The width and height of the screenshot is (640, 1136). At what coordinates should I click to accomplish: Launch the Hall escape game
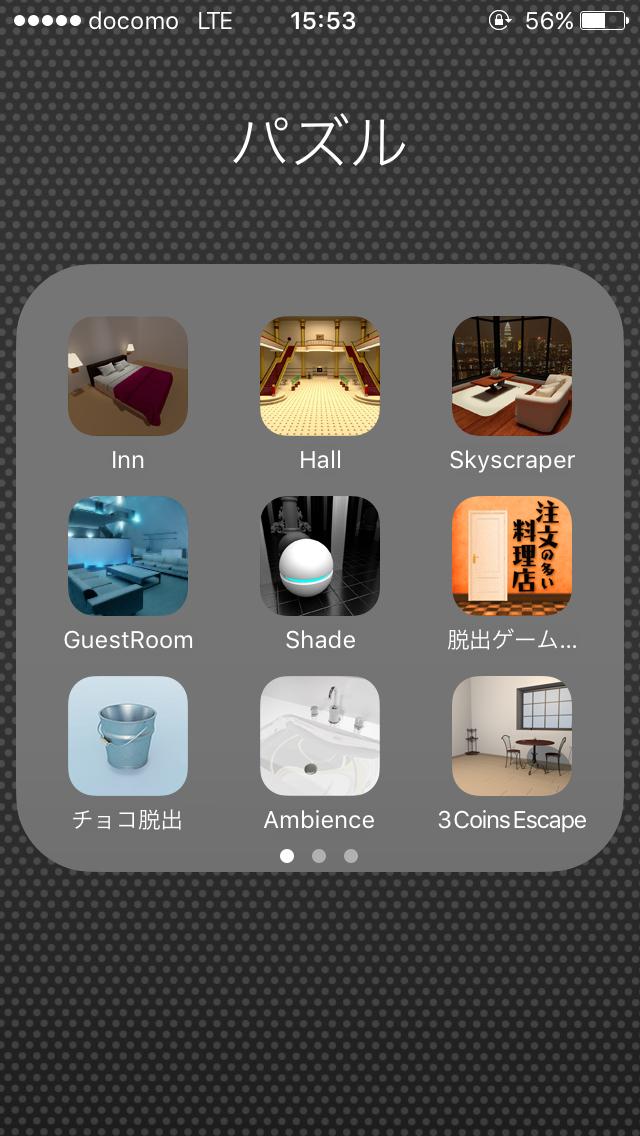coord(320,376)
